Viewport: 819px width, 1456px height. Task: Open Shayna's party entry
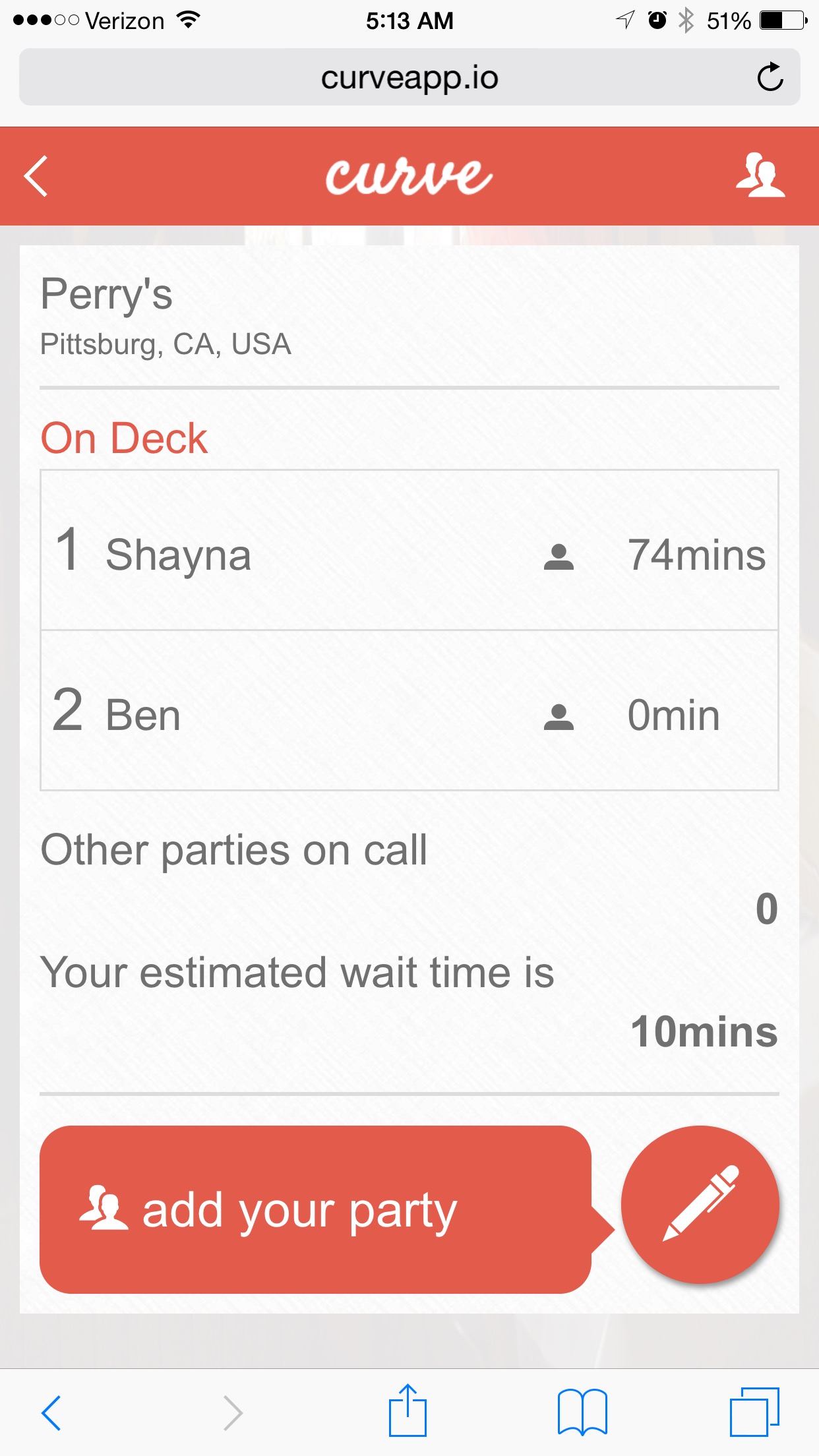pyautogui.click(x=409, y=551)
